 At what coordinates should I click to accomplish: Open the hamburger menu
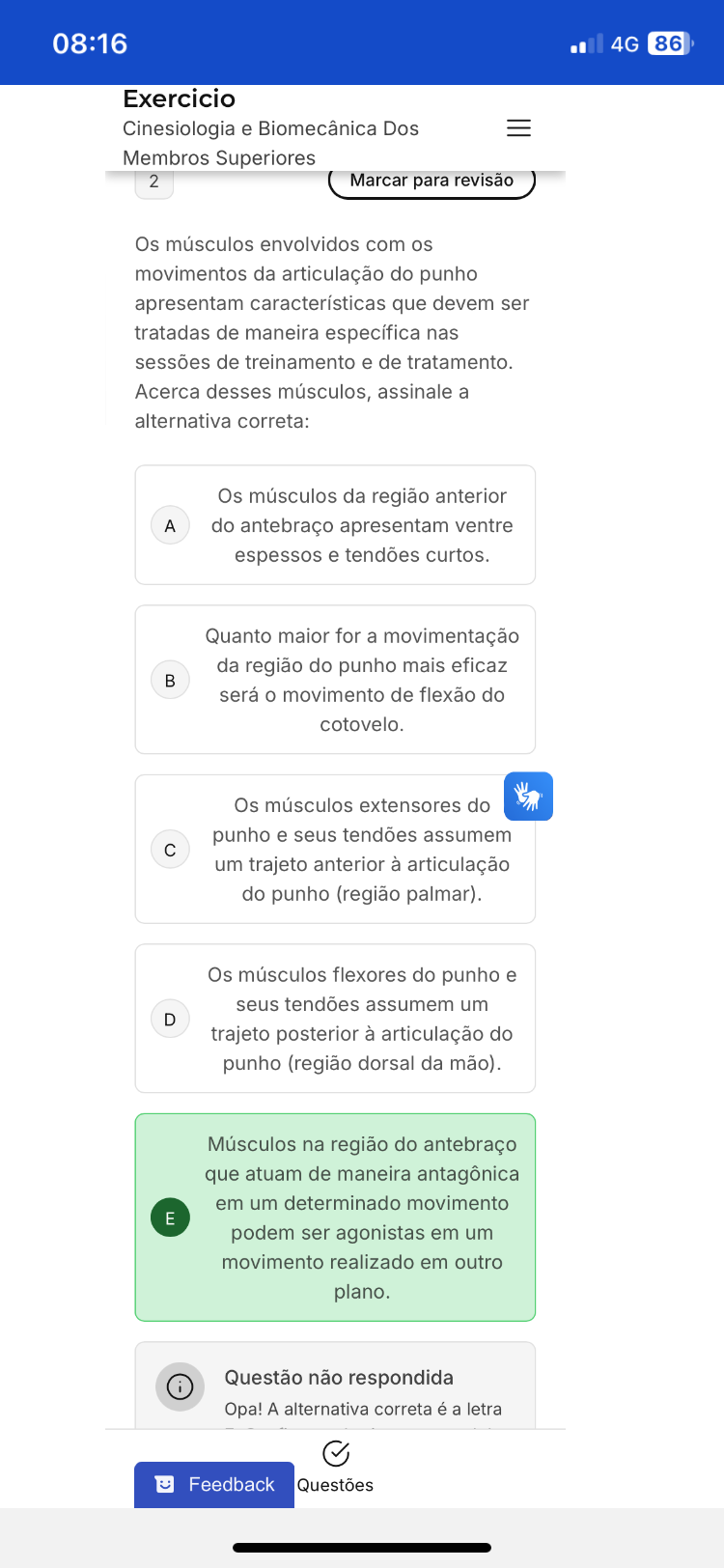click(x=518, y=128)
